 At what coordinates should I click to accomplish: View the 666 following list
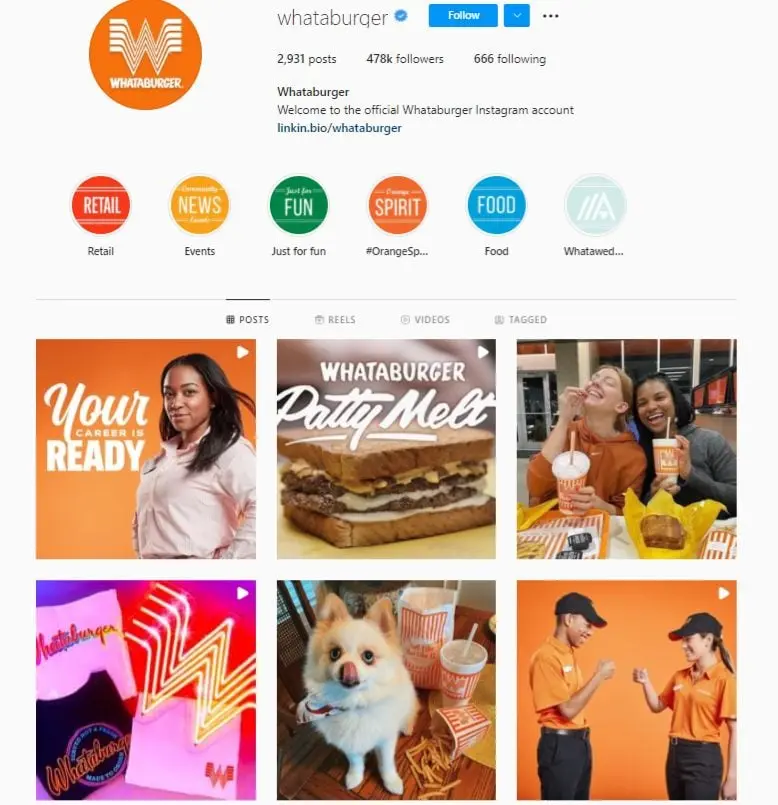509,59
